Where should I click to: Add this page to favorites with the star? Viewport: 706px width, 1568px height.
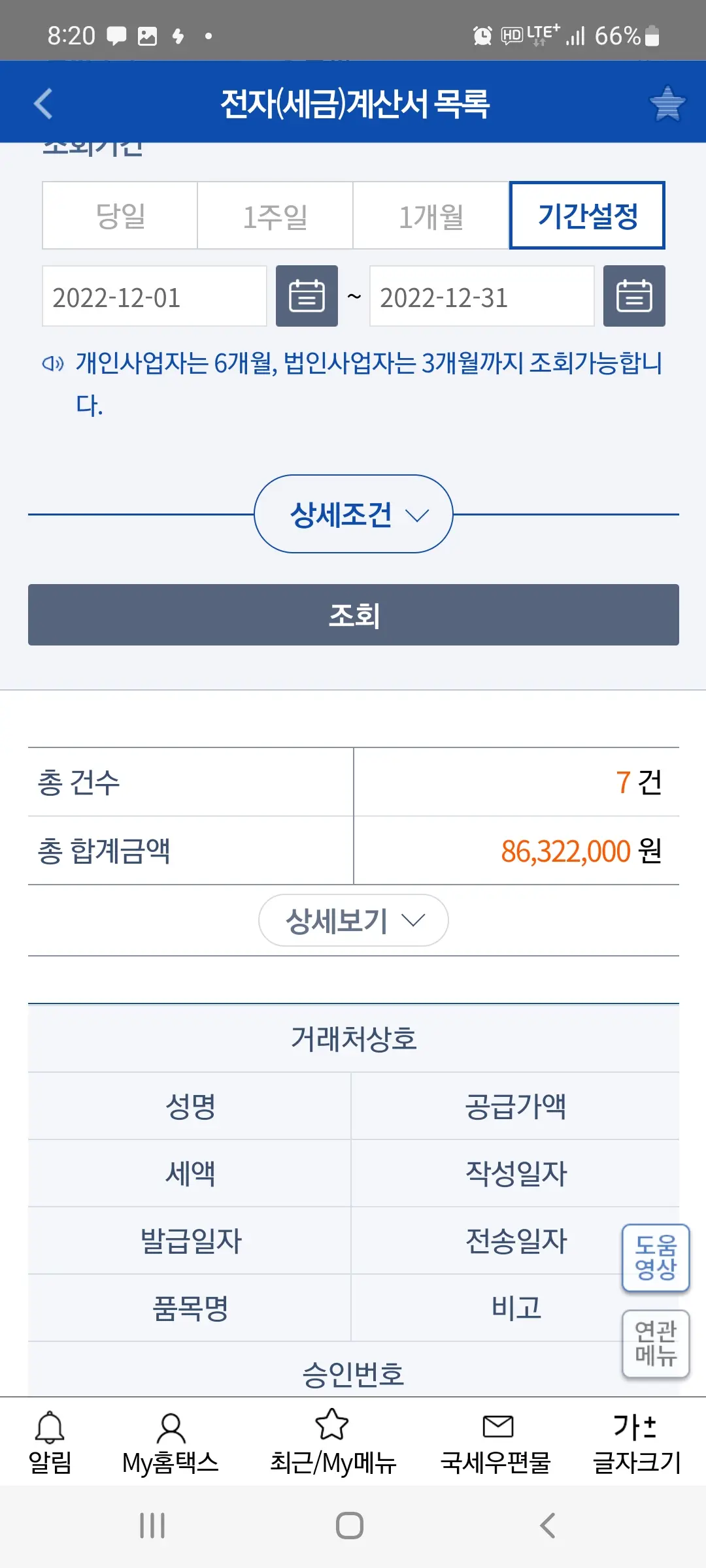(667, 103)
